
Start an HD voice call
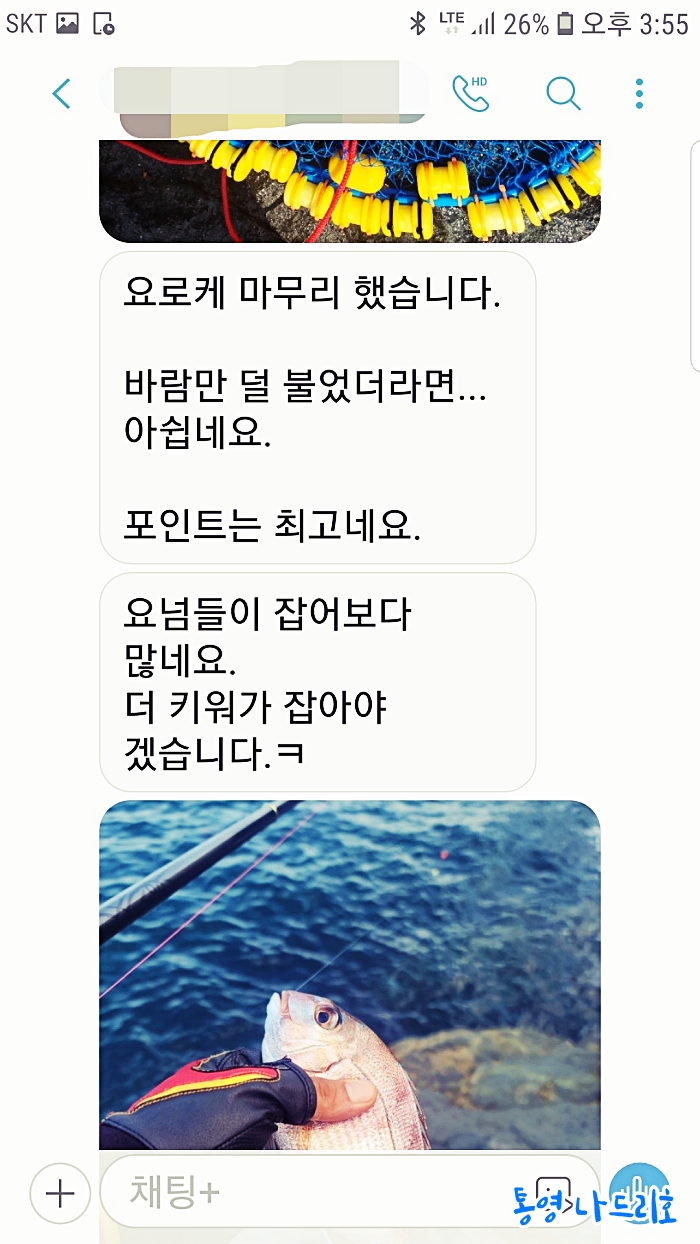(x=470, y=93)
